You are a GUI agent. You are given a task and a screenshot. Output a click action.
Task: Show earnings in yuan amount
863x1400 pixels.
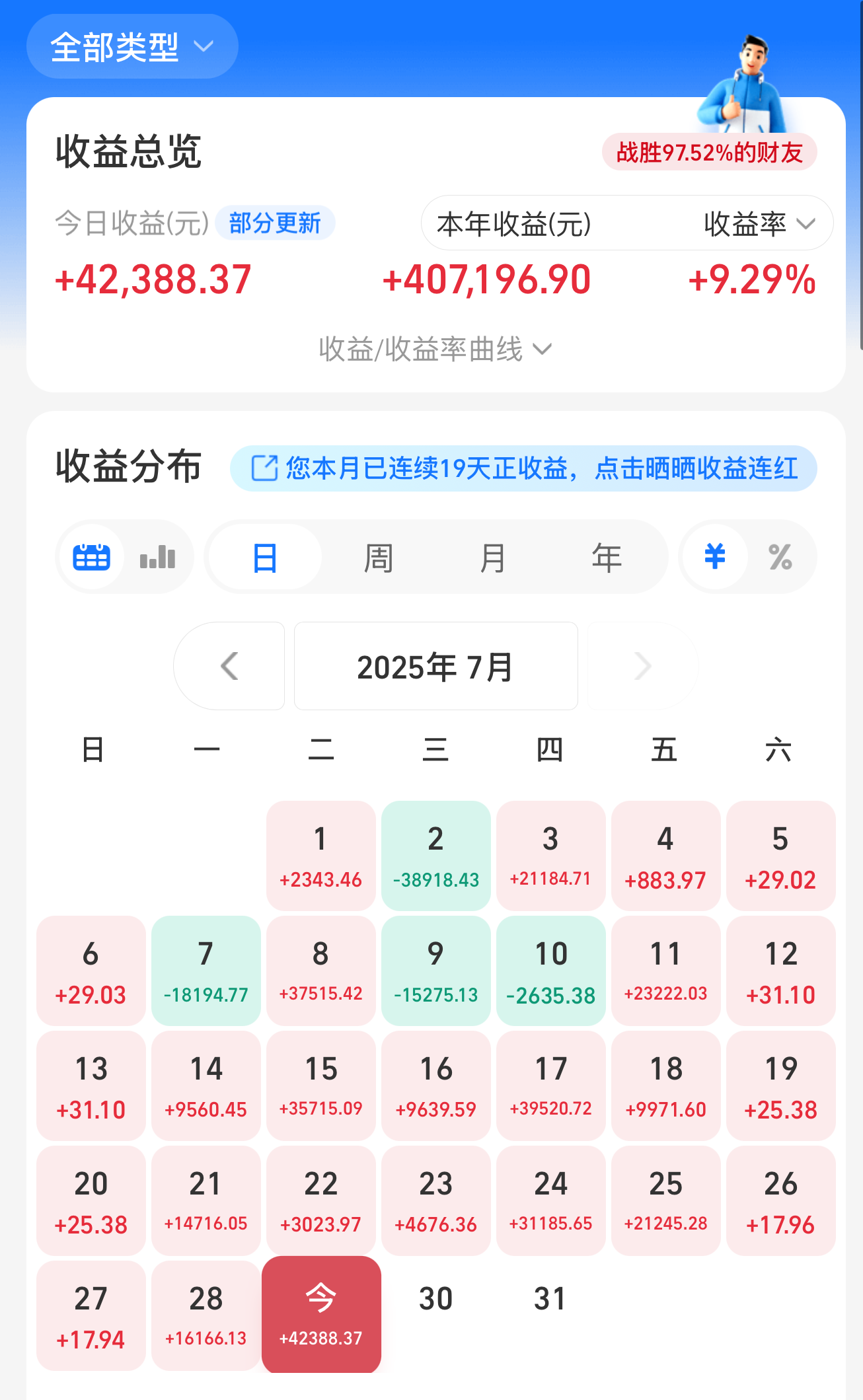click(x=715, y=557)
